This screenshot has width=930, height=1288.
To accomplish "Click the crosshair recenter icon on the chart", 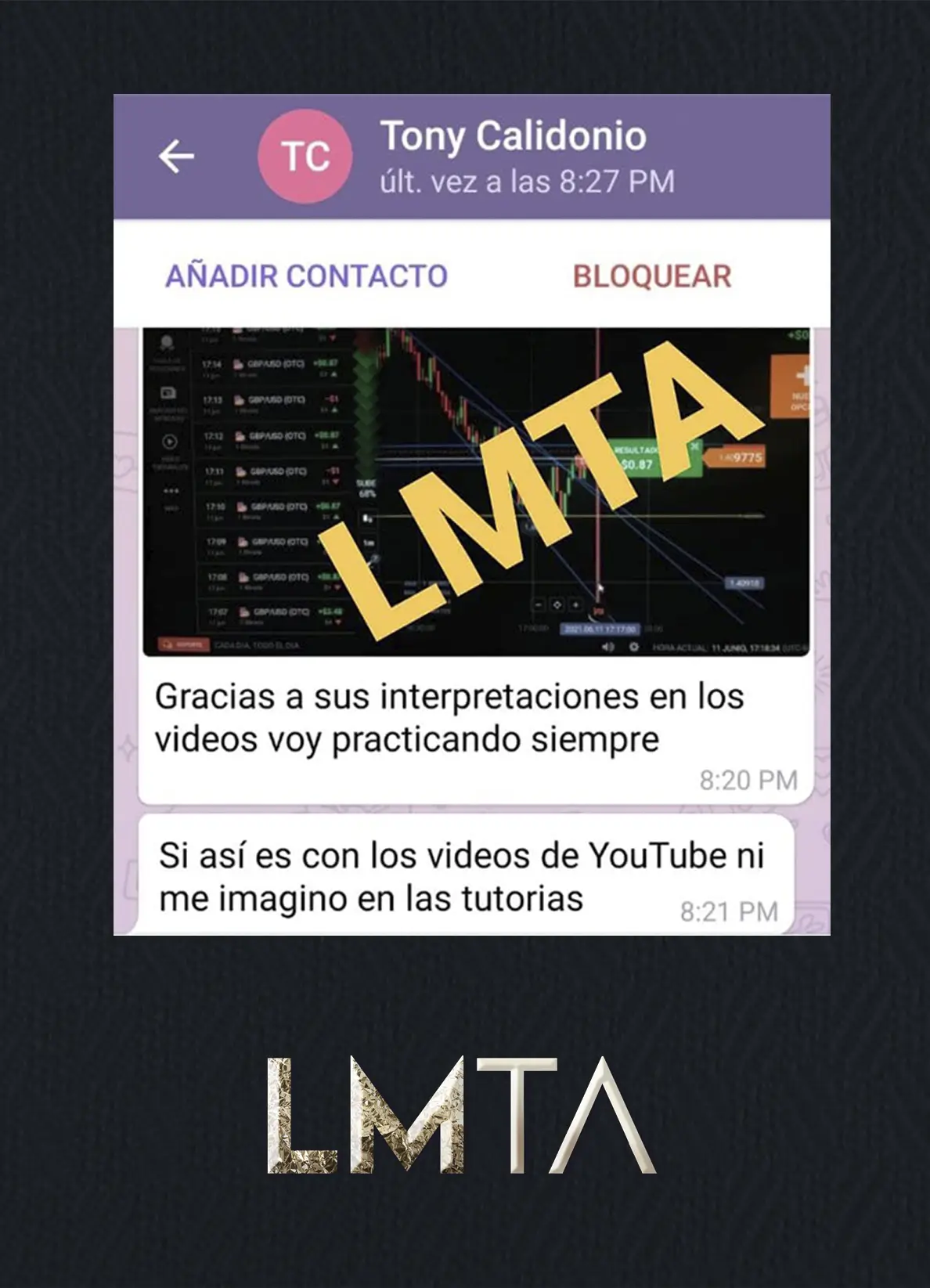I will pyautogui.click(x=557, y=604).
